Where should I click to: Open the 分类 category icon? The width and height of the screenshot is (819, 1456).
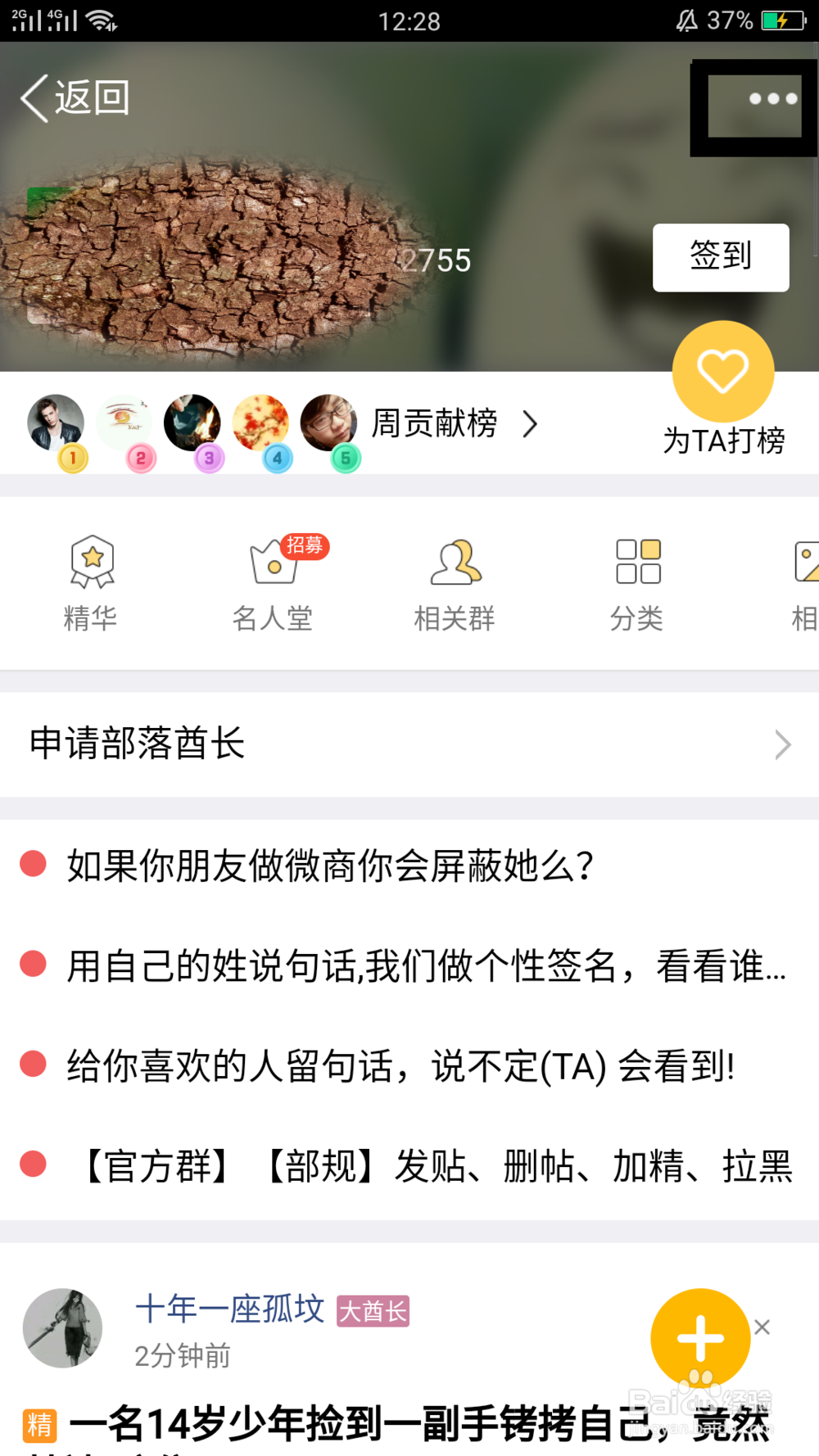636,581
